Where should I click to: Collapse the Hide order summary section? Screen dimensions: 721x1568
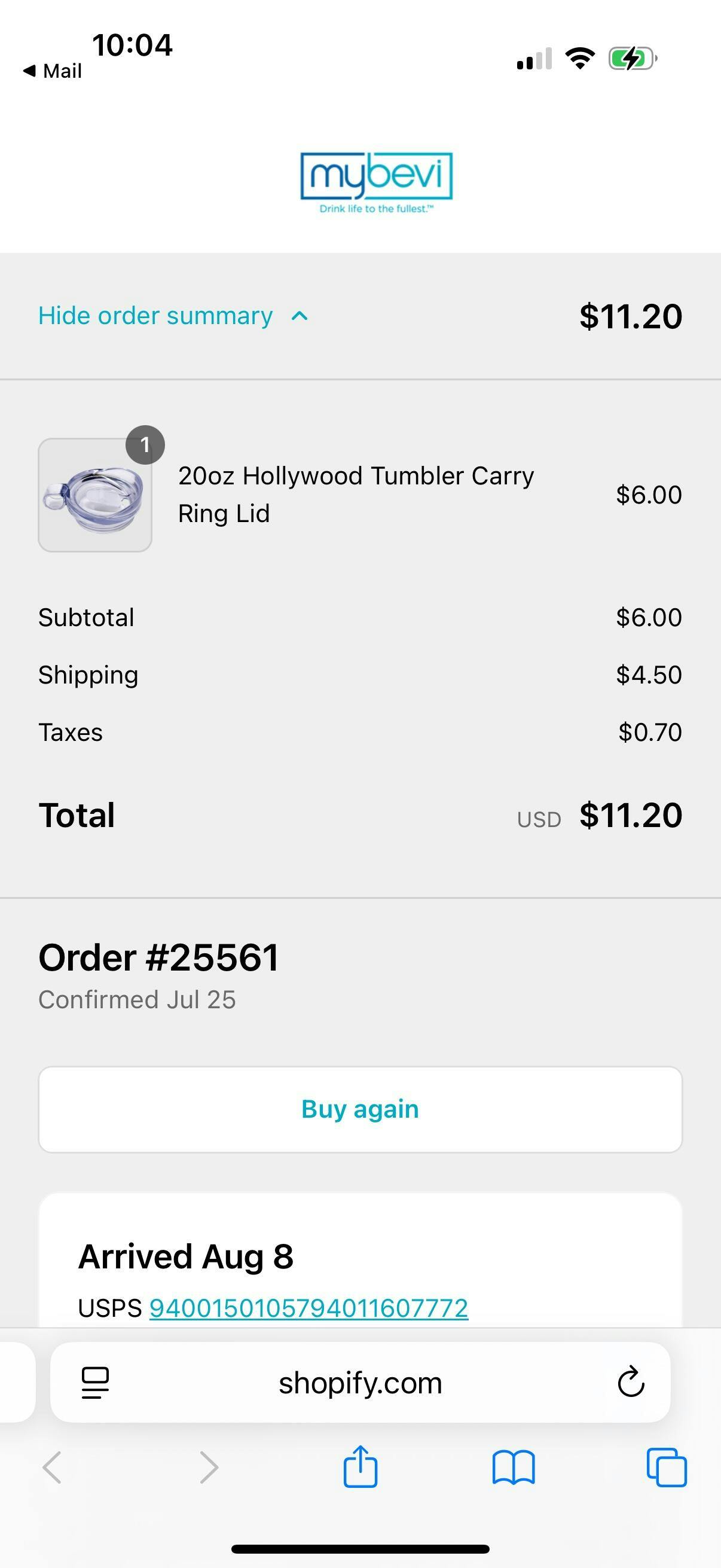point(173,316)
